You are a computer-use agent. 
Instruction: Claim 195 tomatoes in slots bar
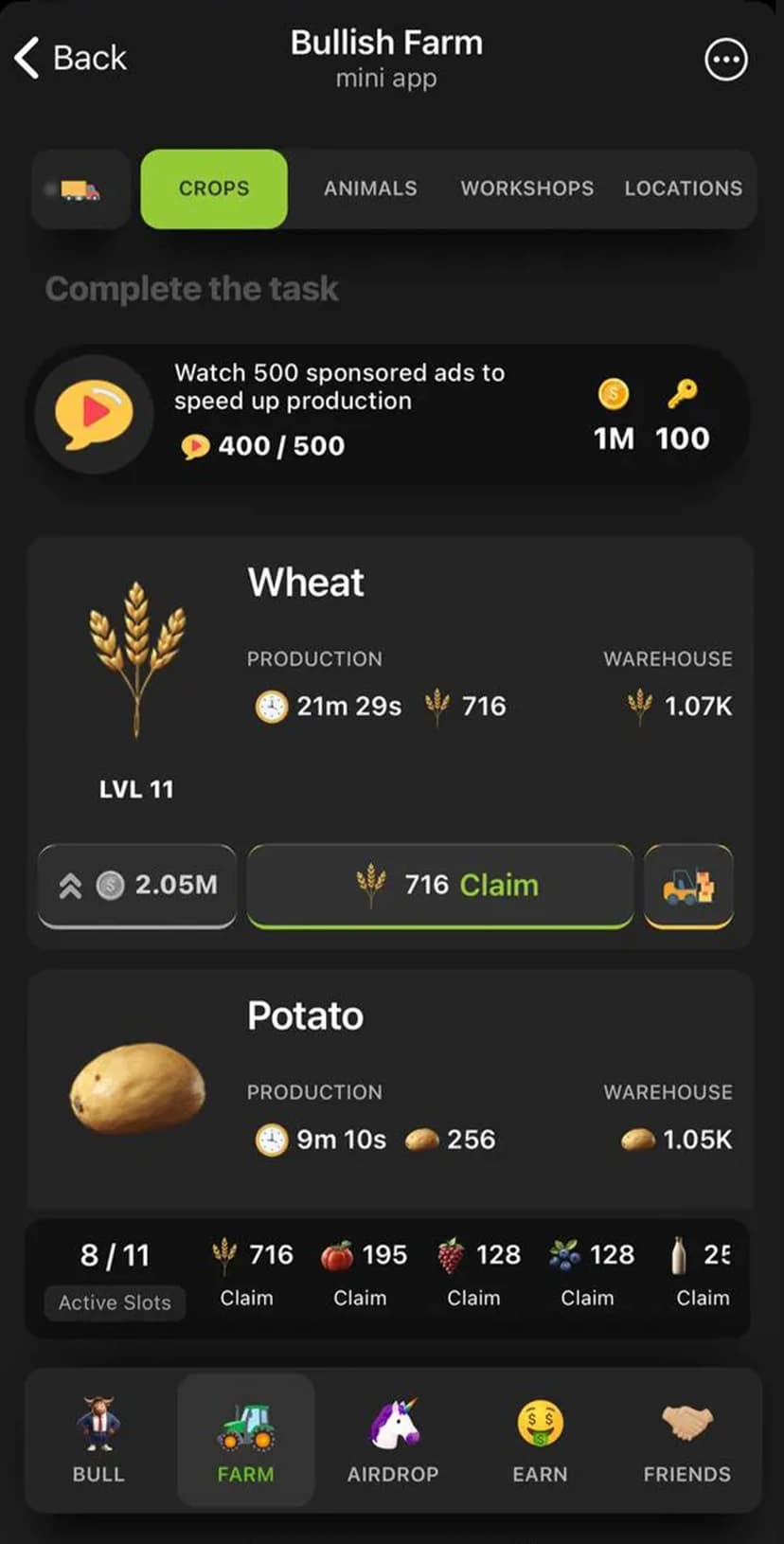360,1274
